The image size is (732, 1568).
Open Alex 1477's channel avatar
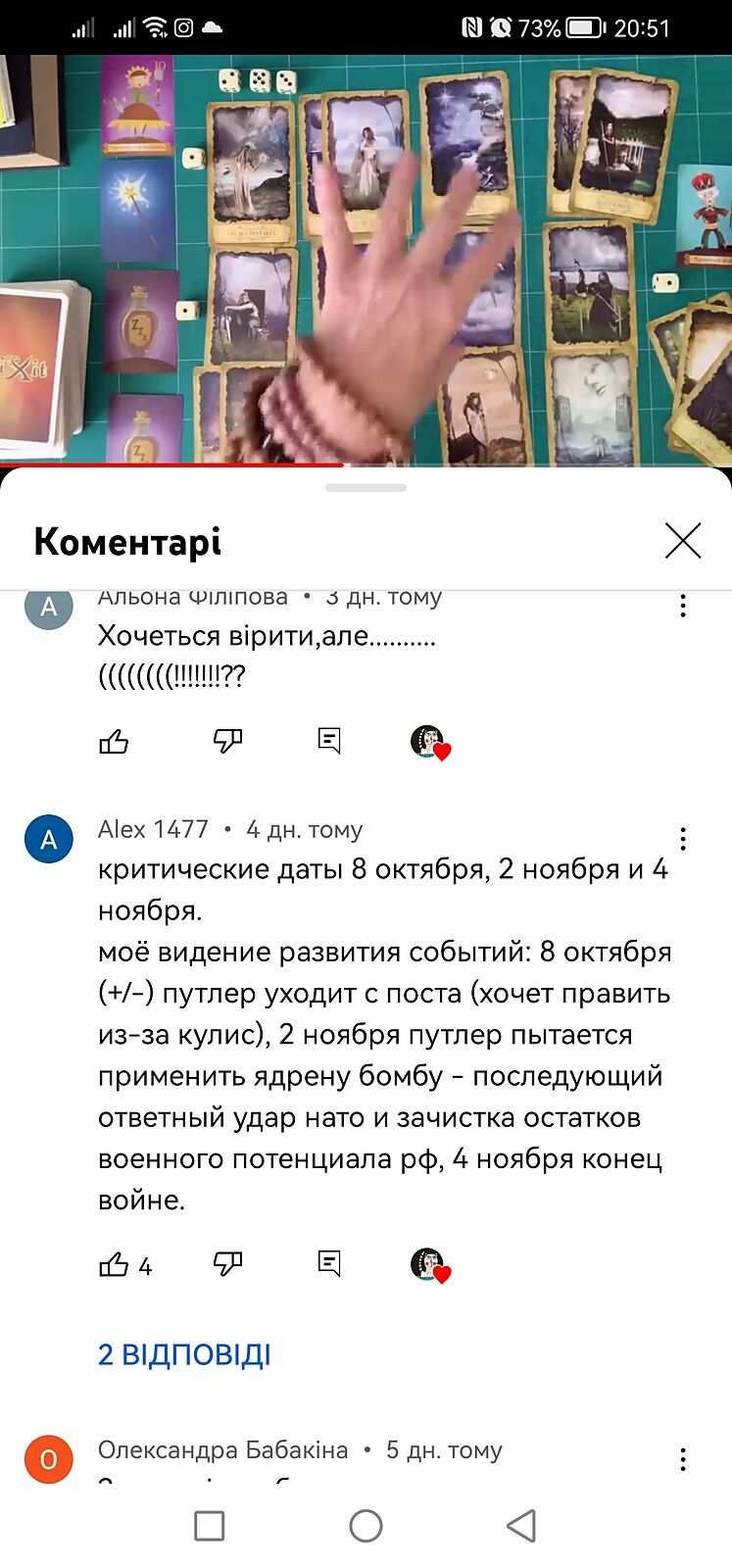pos(49,840)
